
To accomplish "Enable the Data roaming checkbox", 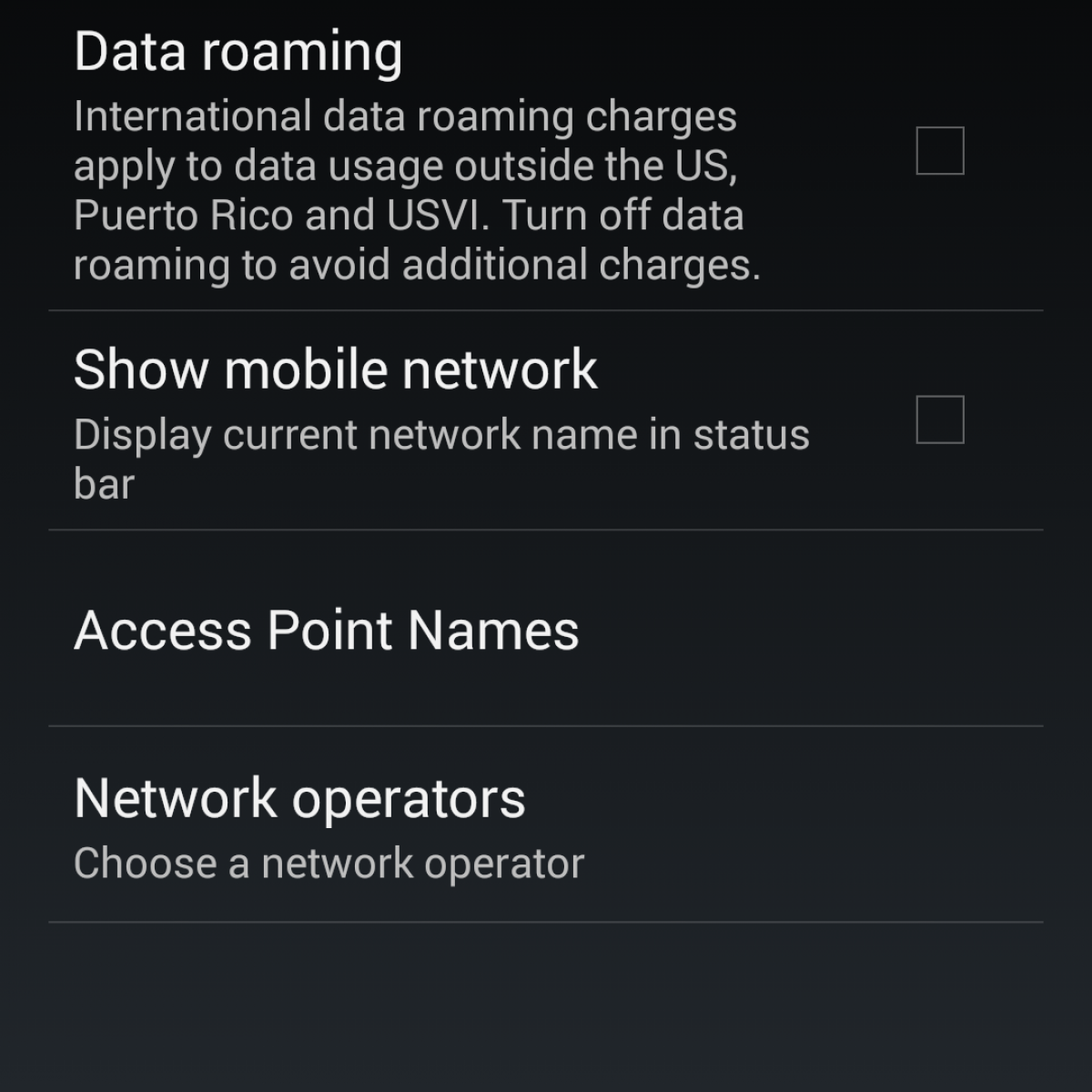I will 939,151.
